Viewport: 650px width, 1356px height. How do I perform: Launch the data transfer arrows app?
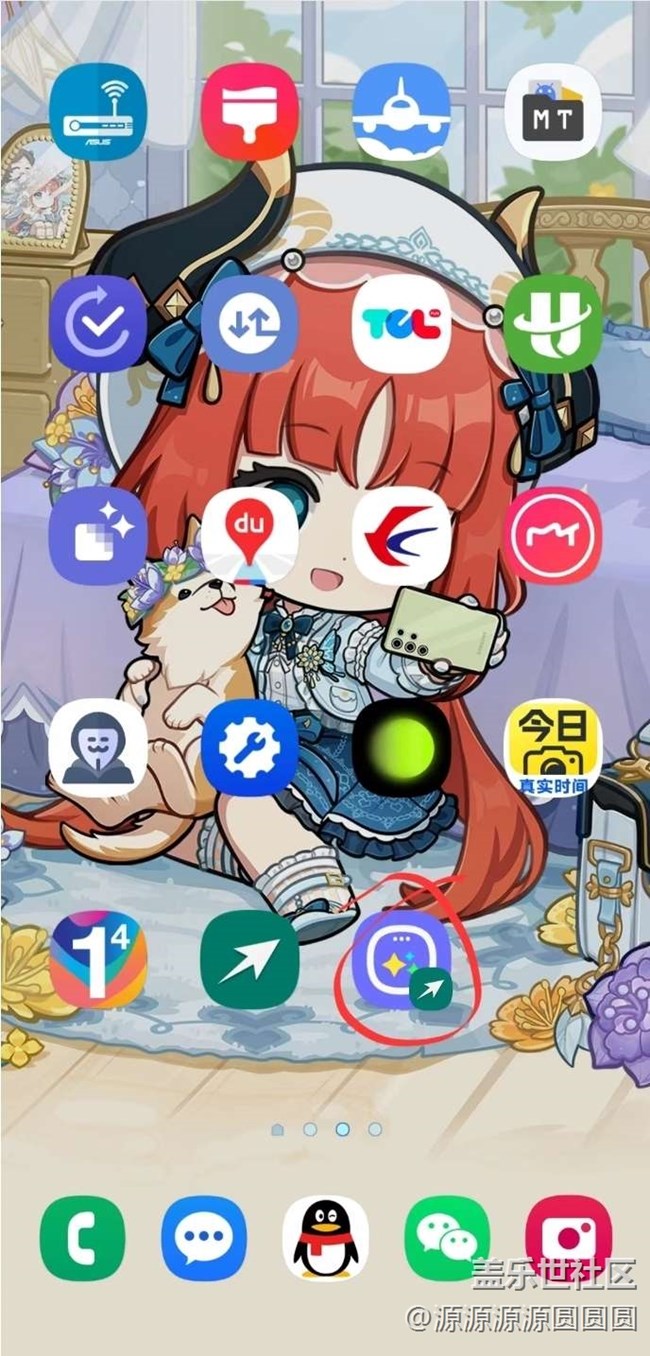250,324
